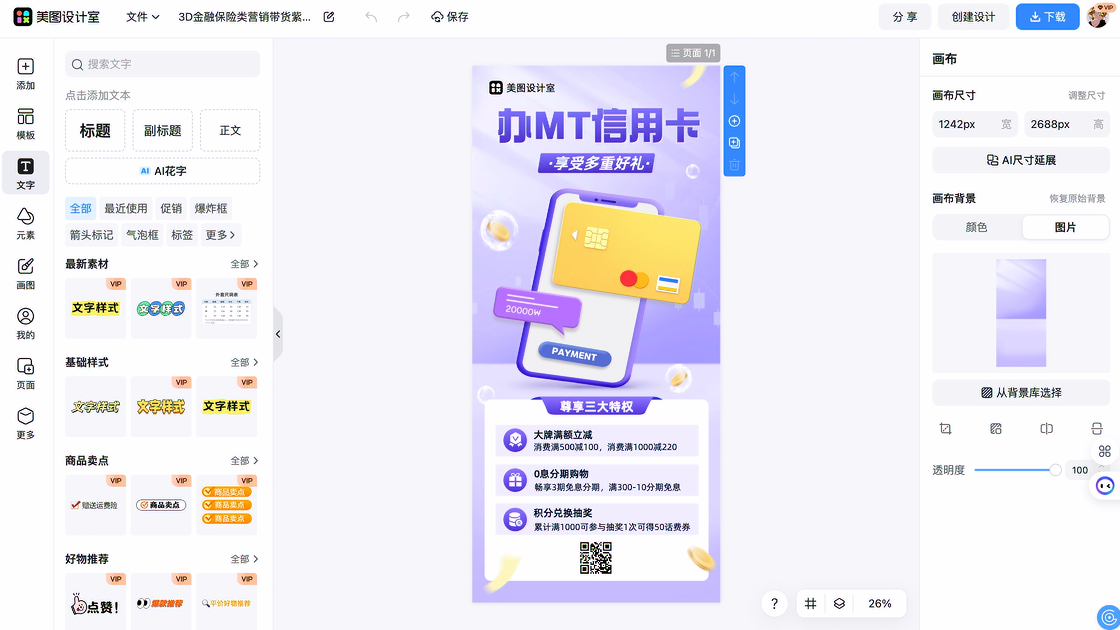Click the 保存 save button
The width and height of the screenshot is (1120, 630).
[x=449, y=17]
